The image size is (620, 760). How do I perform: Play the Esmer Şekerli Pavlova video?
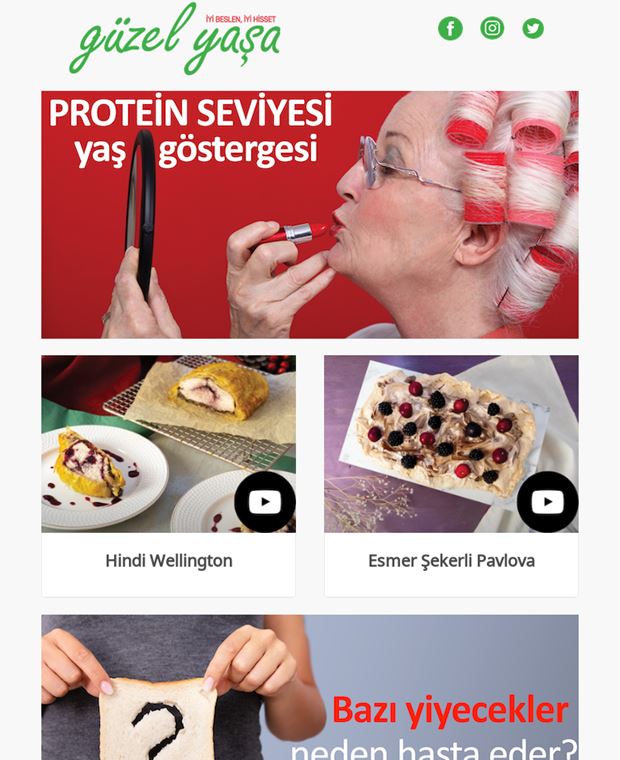[x=547, y=502]
